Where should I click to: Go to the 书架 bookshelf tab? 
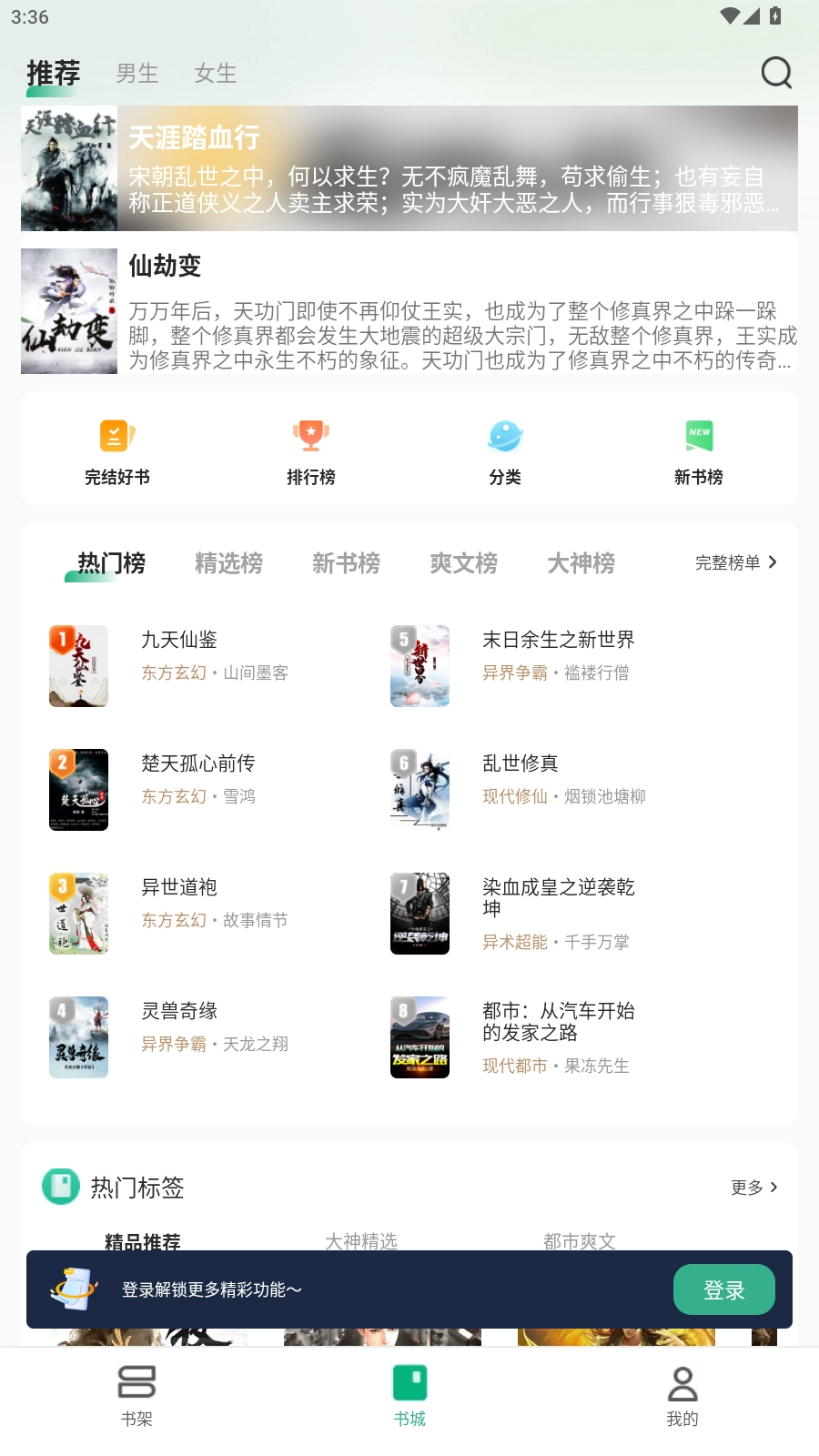click(136, 1395)
